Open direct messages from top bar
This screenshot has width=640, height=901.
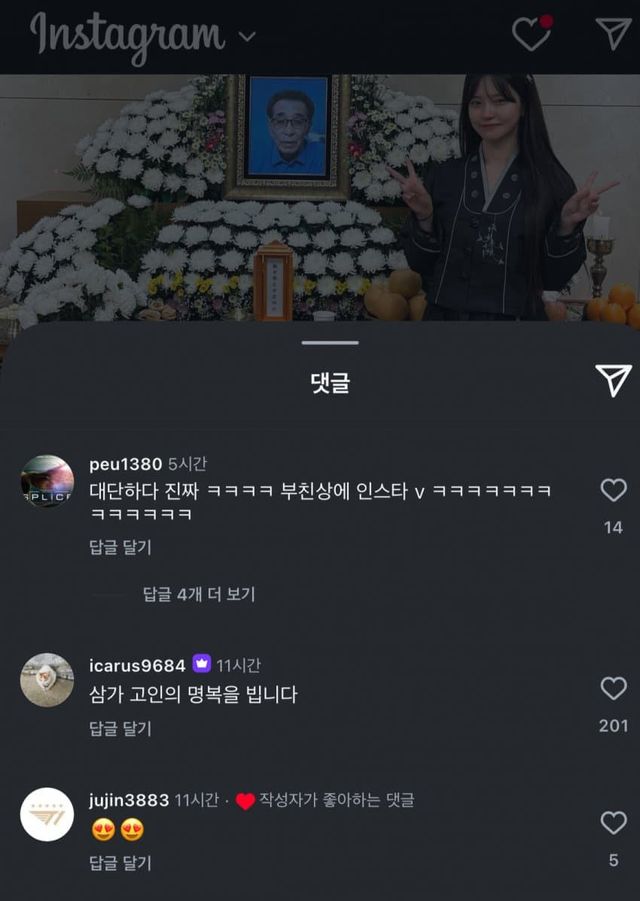[x=613, y=33]
